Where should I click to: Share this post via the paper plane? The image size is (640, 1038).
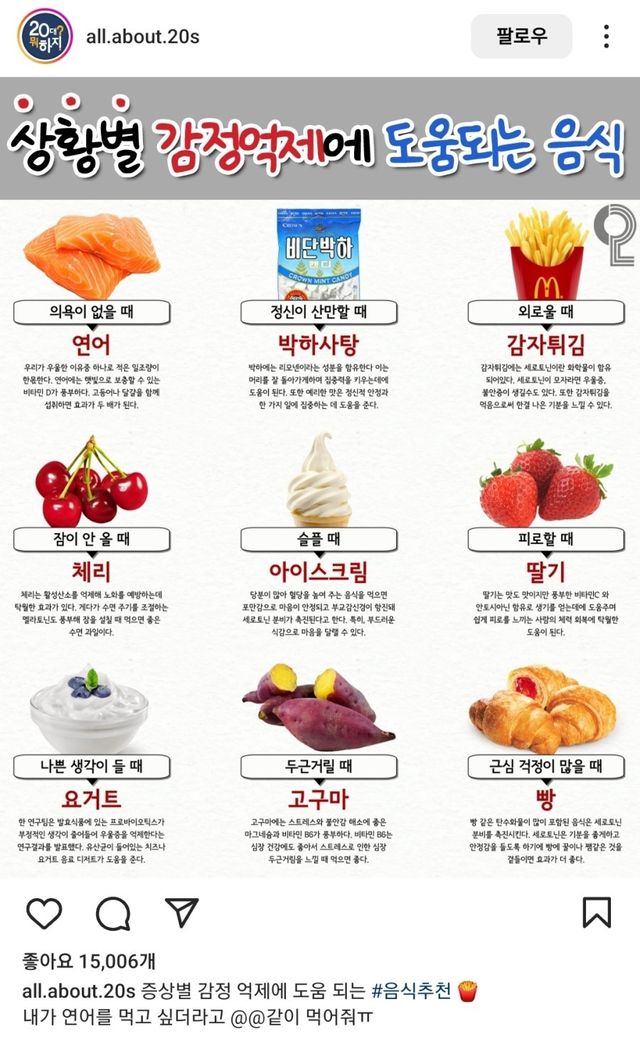181,912
